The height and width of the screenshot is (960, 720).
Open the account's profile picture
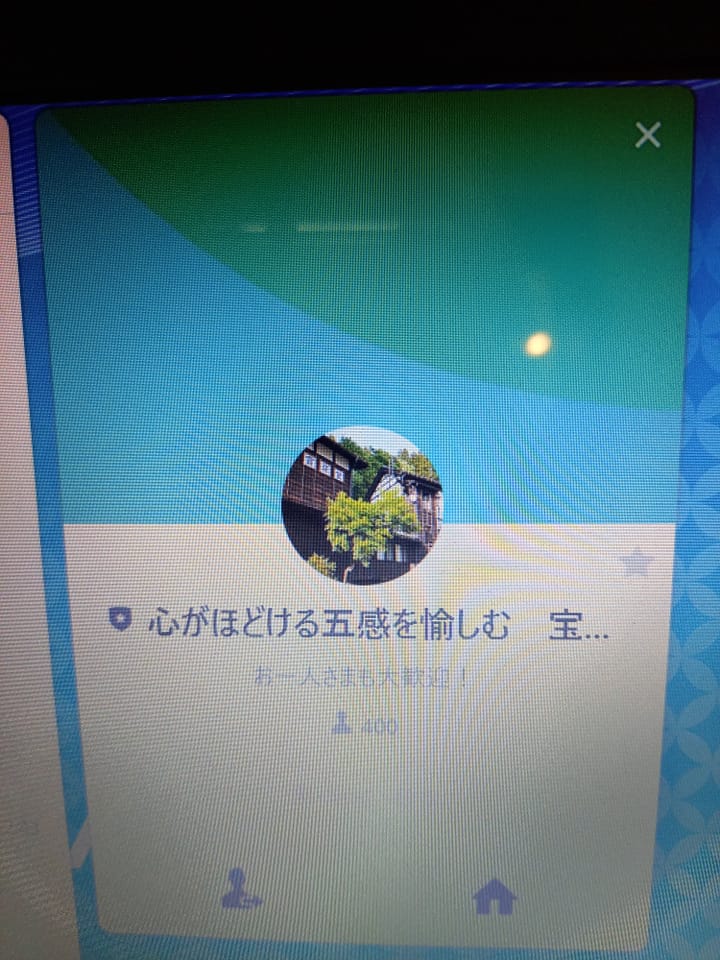[361, 505]
